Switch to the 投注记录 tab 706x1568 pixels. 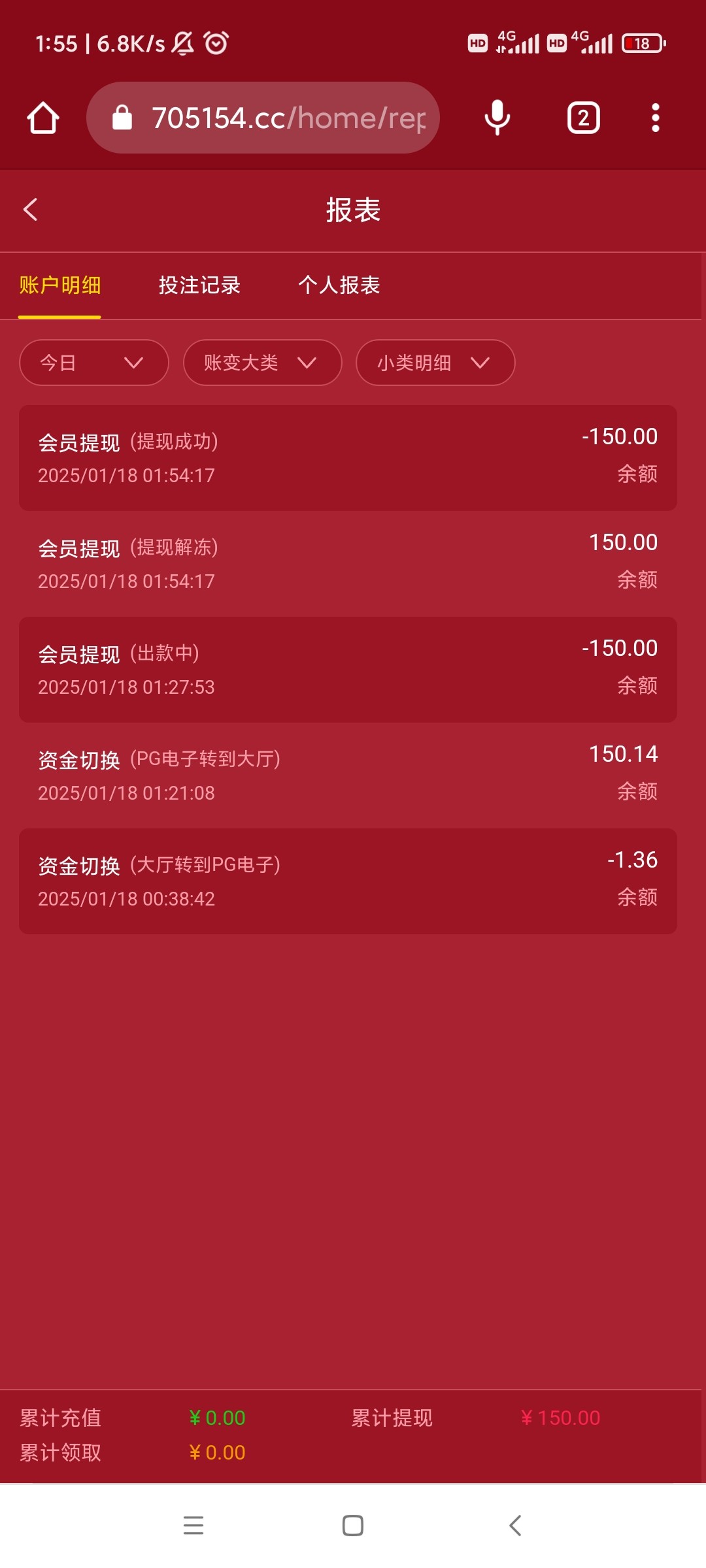[199, 286]
